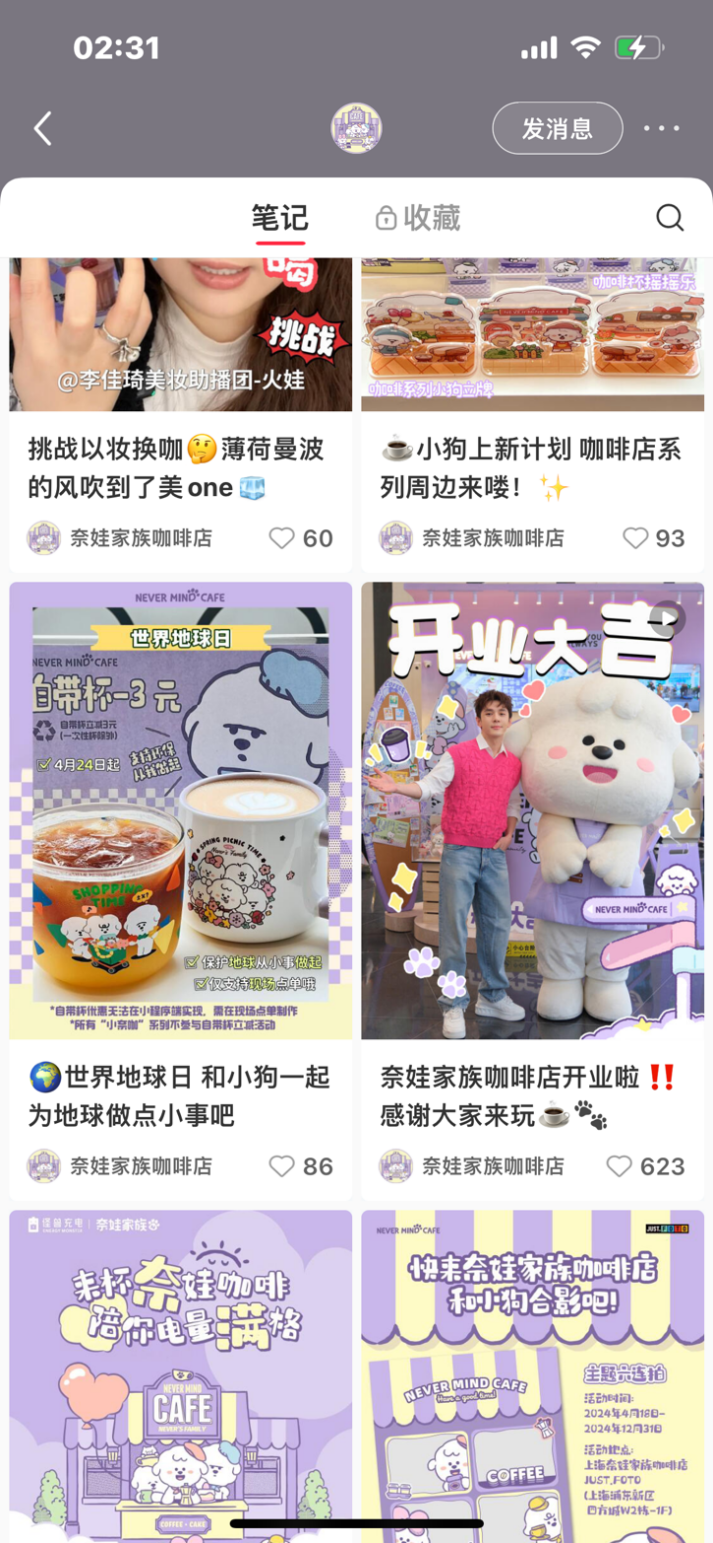Image resolution: width=713 pixels, height=1543 pixels.
Task: Tap the 发消息 message button
Action: coord(557,128)
